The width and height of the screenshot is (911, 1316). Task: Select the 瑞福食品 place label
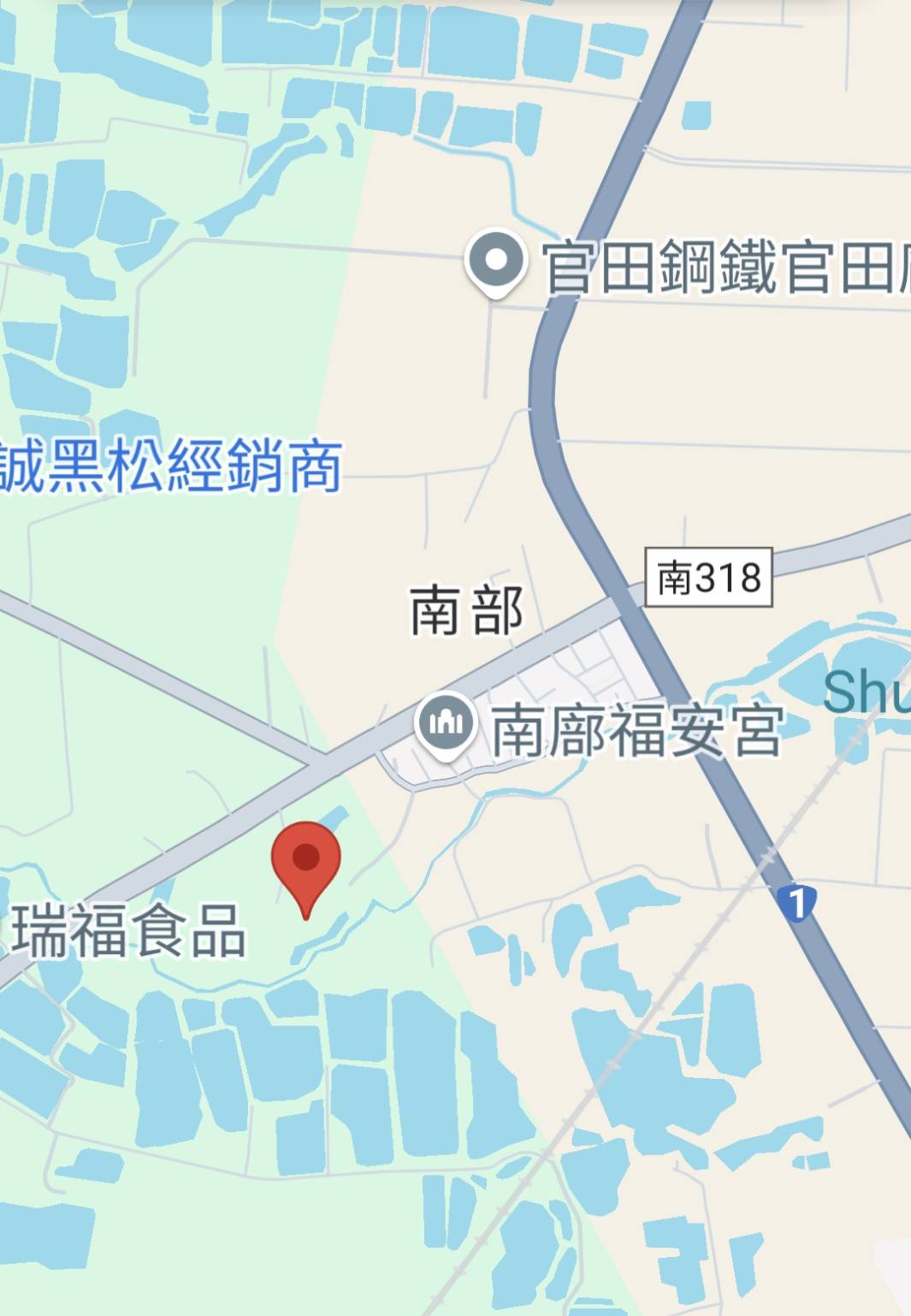click(x=128, y=931)
